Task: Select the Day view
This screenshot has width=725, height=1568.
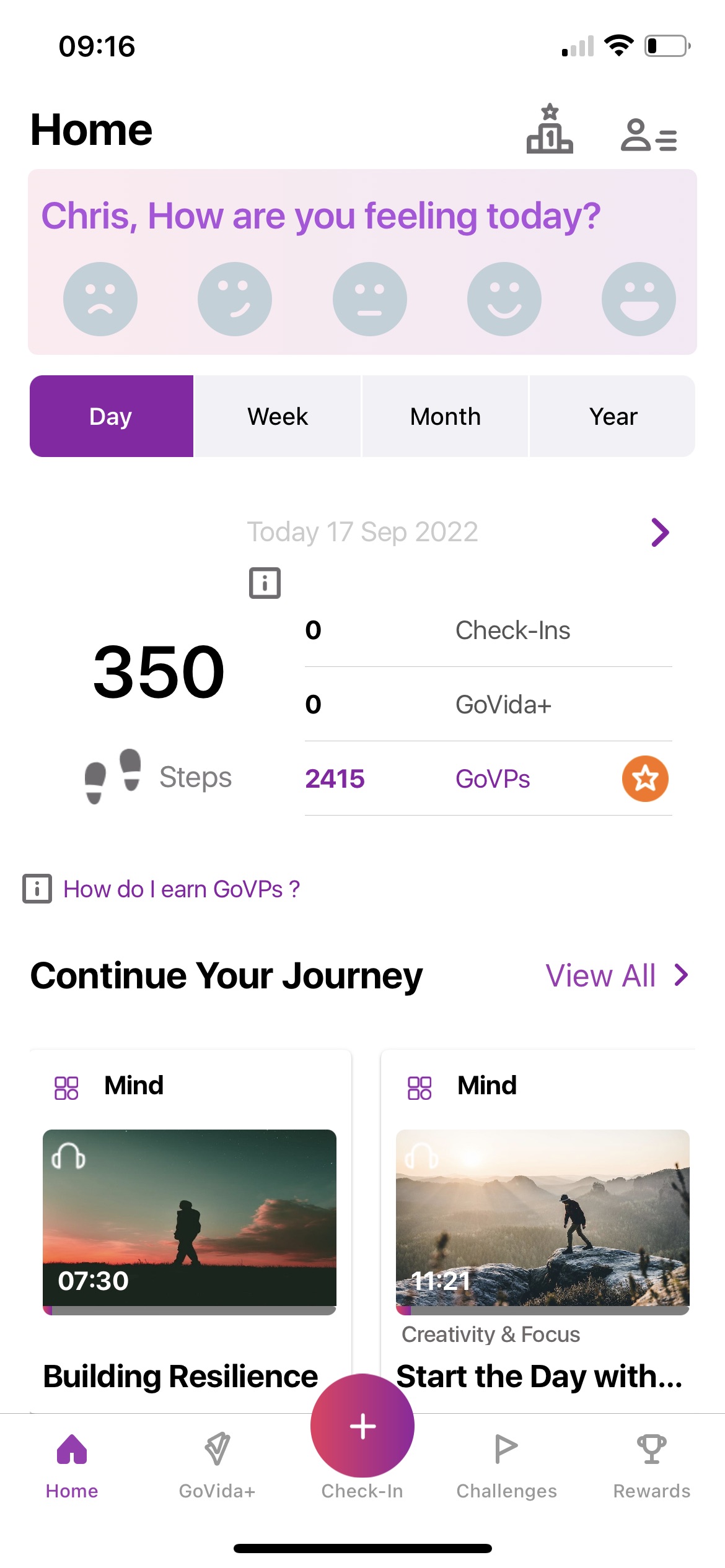Action: click(112, 416)
